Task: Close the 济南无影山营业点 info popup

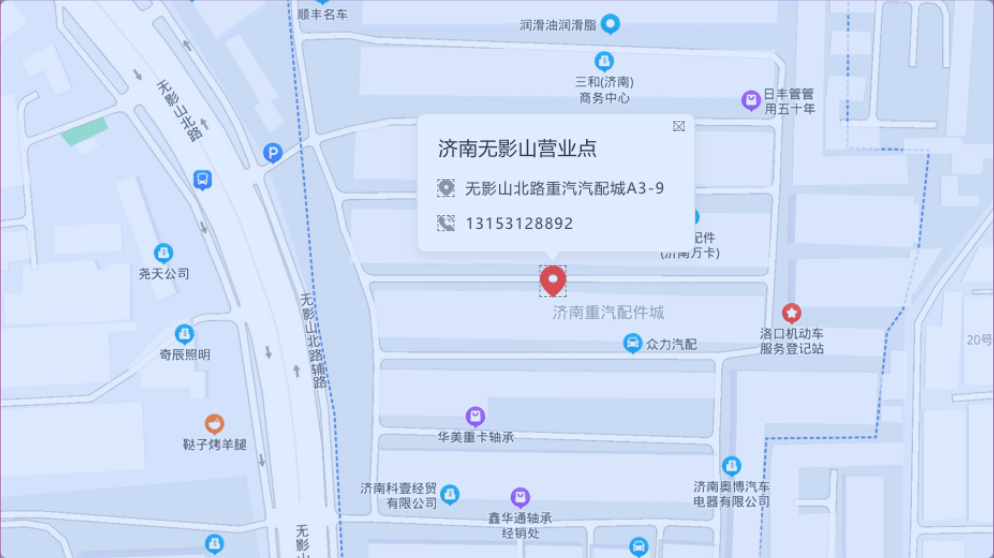Action: [679, 126]
